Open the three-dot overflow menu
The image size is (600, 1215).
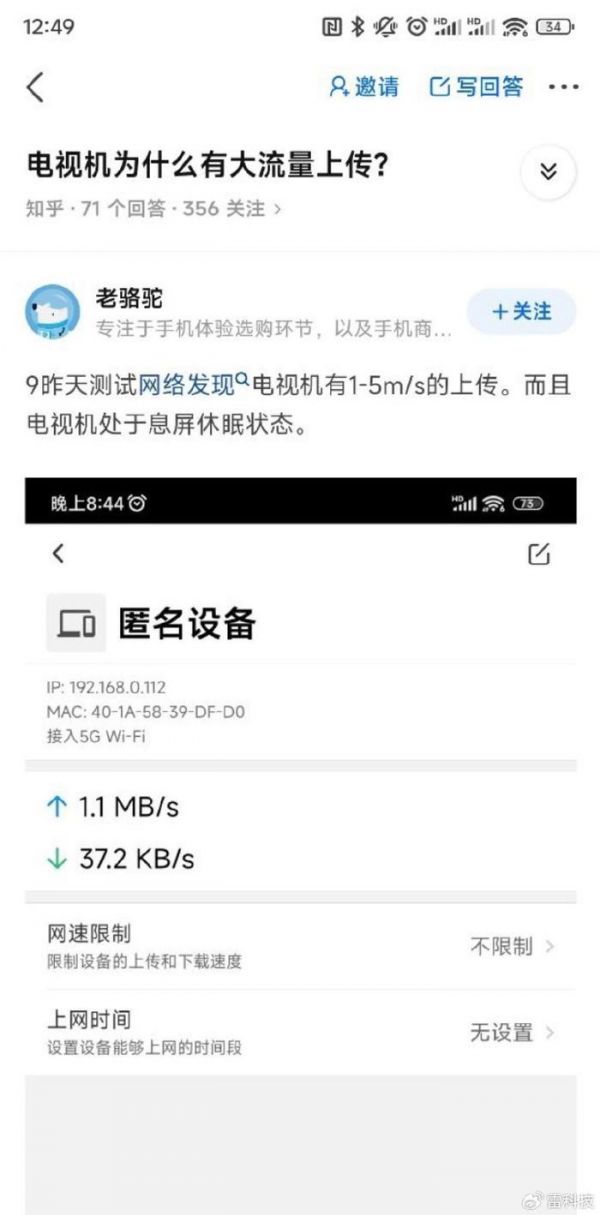click(563, 87)
